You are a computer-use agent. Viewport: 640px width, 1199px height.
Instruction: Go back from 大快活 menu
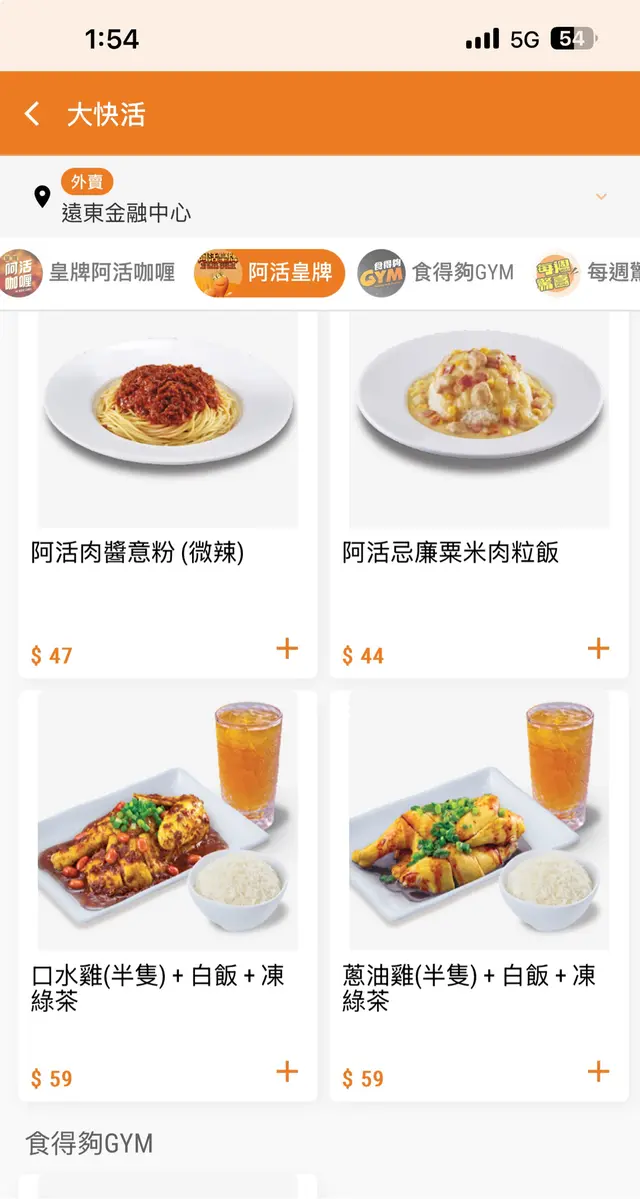(33, 114)
